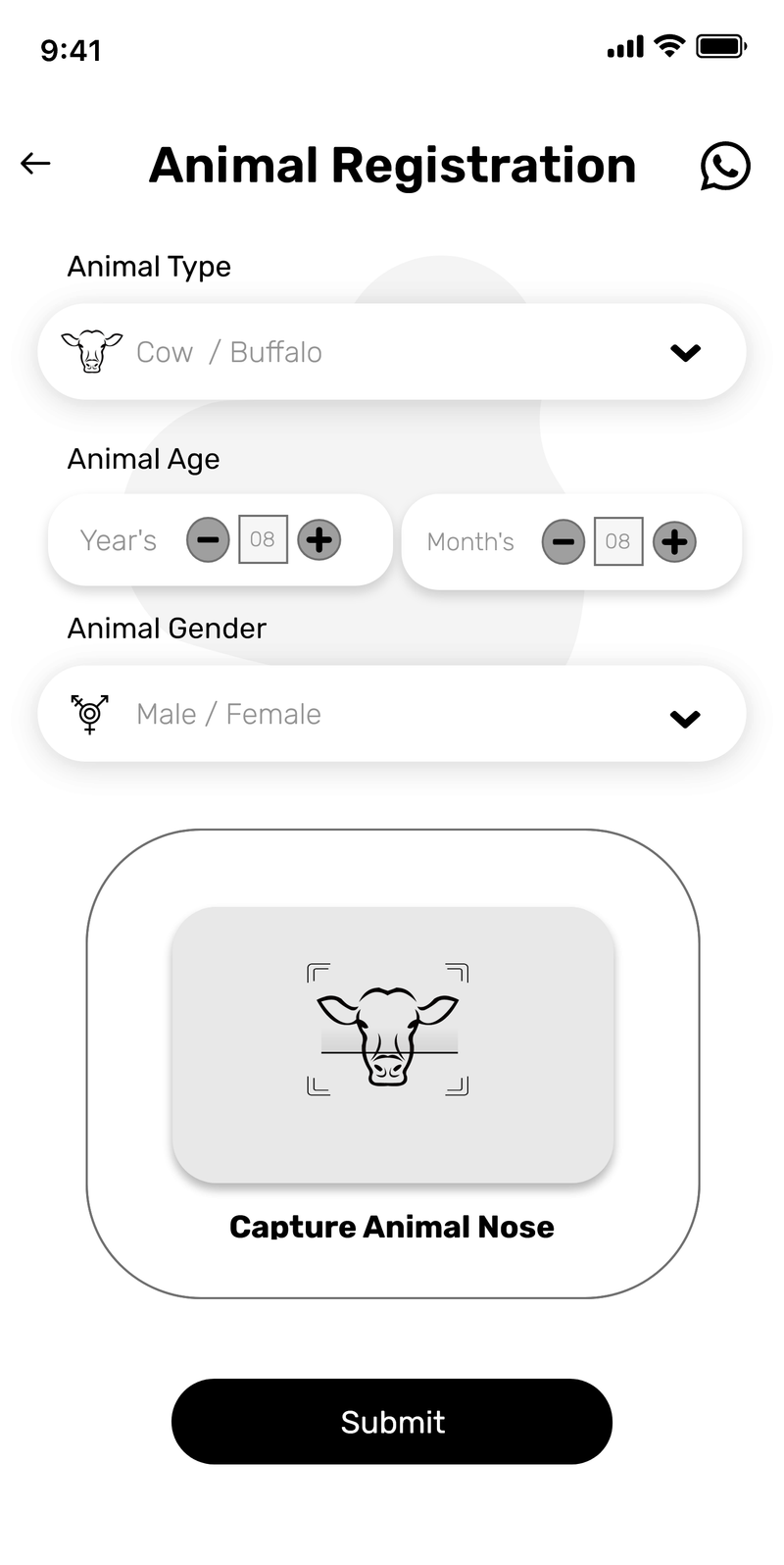Increase the animal's age in years
Viewport: 784px width, 1565px height.
319,539
